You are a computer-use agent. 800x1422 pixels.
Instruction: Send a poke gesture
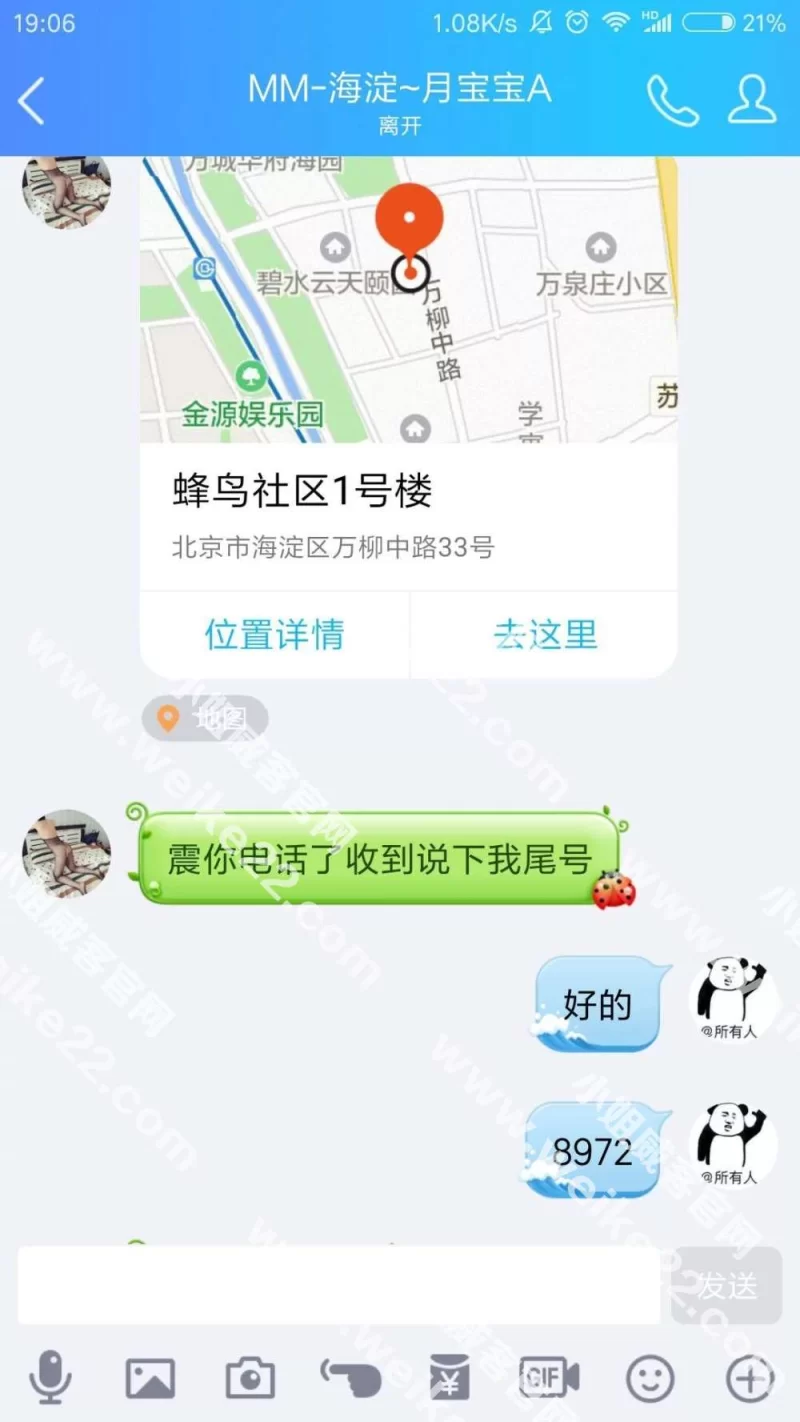click(350, 1380)
